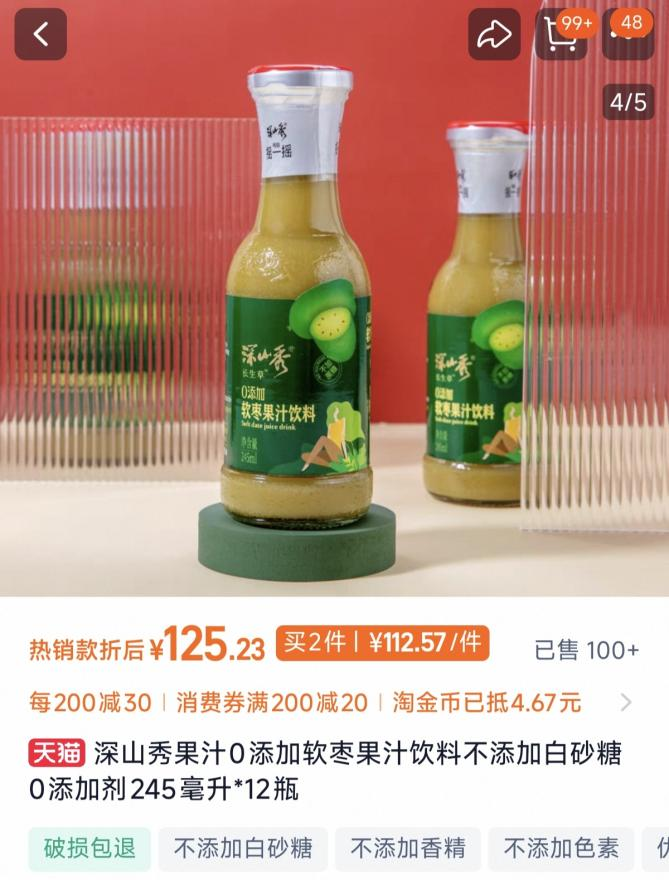The image size is (669, 880).
Task: Share this product listing
Action: point(494,34)
